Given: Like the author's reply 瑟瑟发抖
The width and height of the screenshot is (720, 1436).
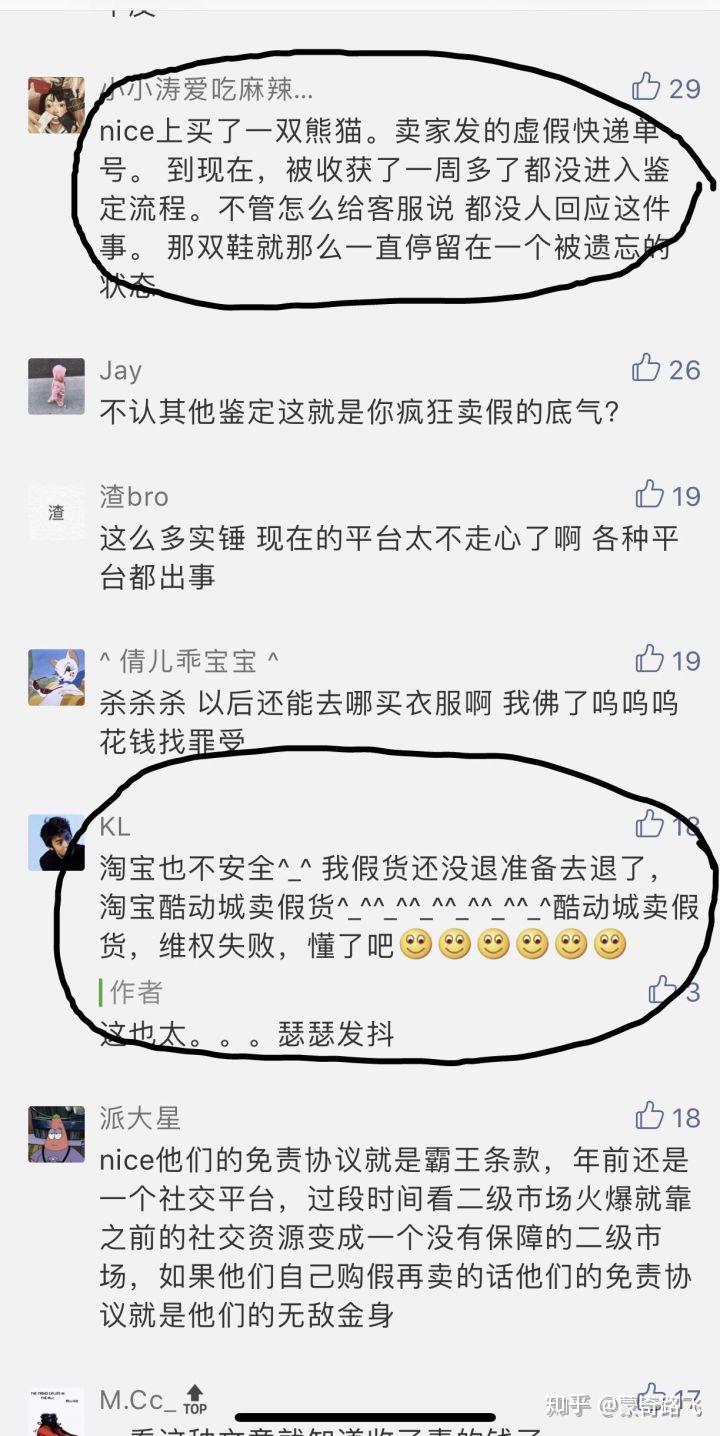Looking at the screenshot, I should coord(661,991).
